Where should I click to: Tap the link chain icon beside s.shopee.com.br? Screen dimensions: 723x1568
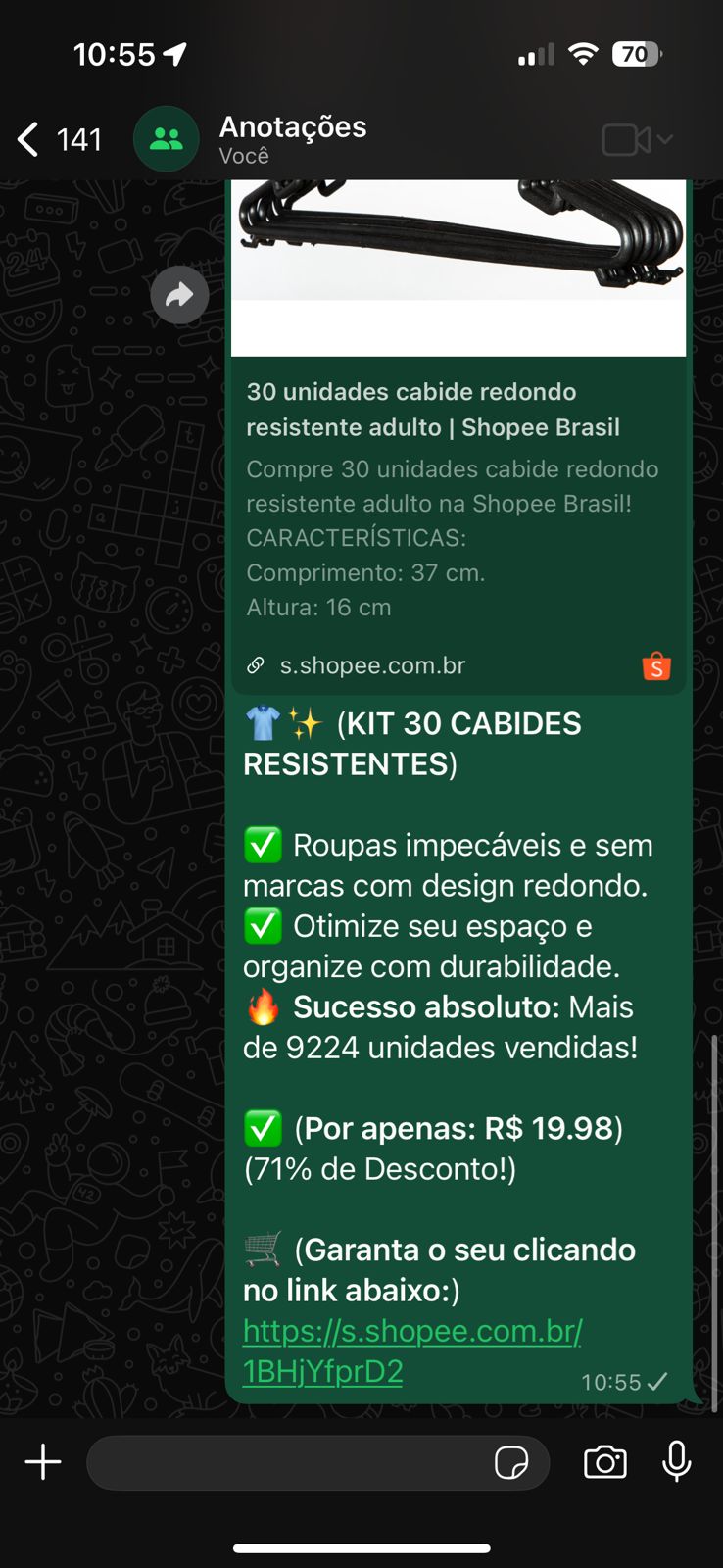256,665
